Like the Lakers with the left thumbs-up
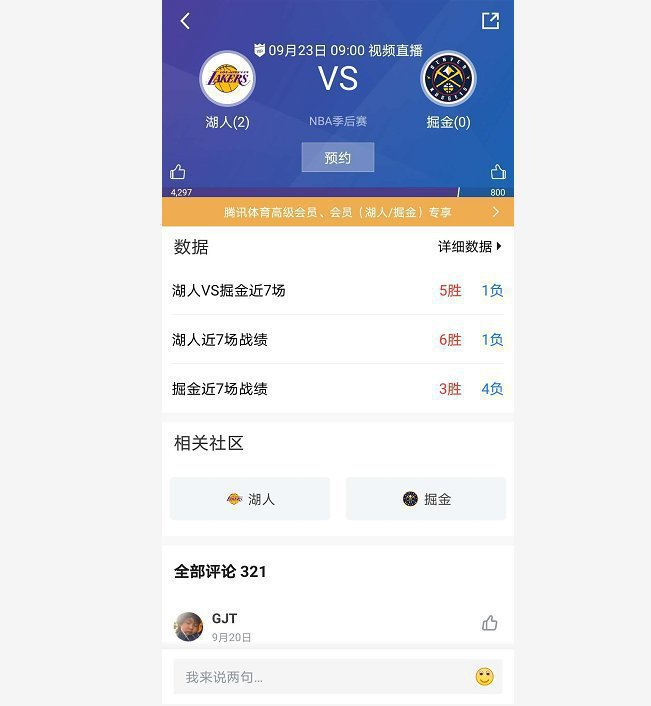Image resolution: width=651 pixels, height=706 pixels. point(178,172)
